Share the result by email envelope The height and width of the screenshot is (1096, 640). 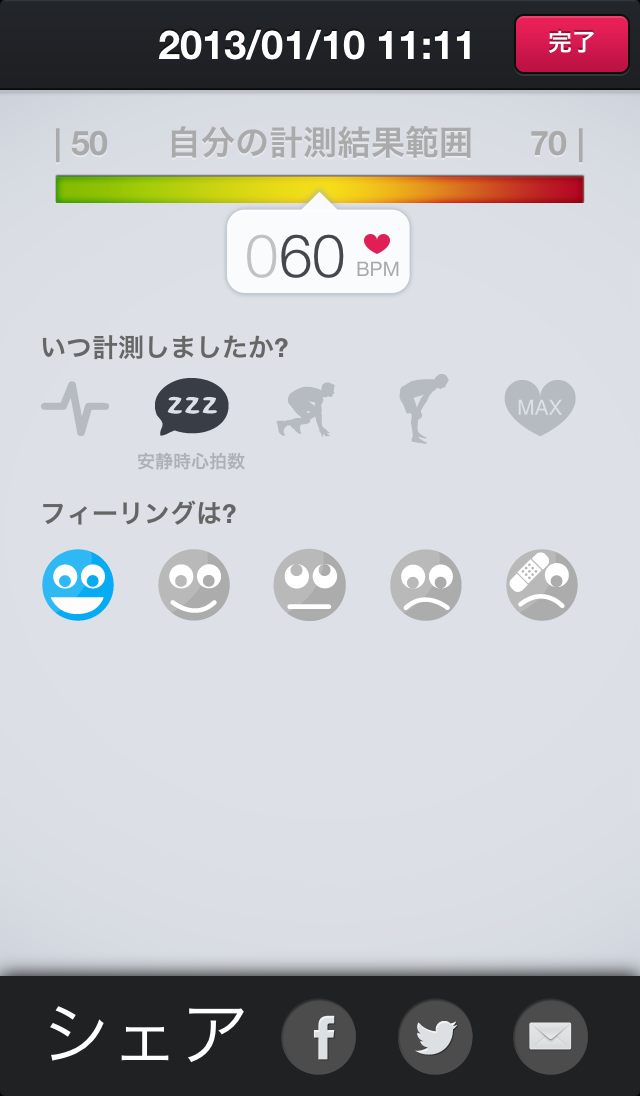(551, 1037)
